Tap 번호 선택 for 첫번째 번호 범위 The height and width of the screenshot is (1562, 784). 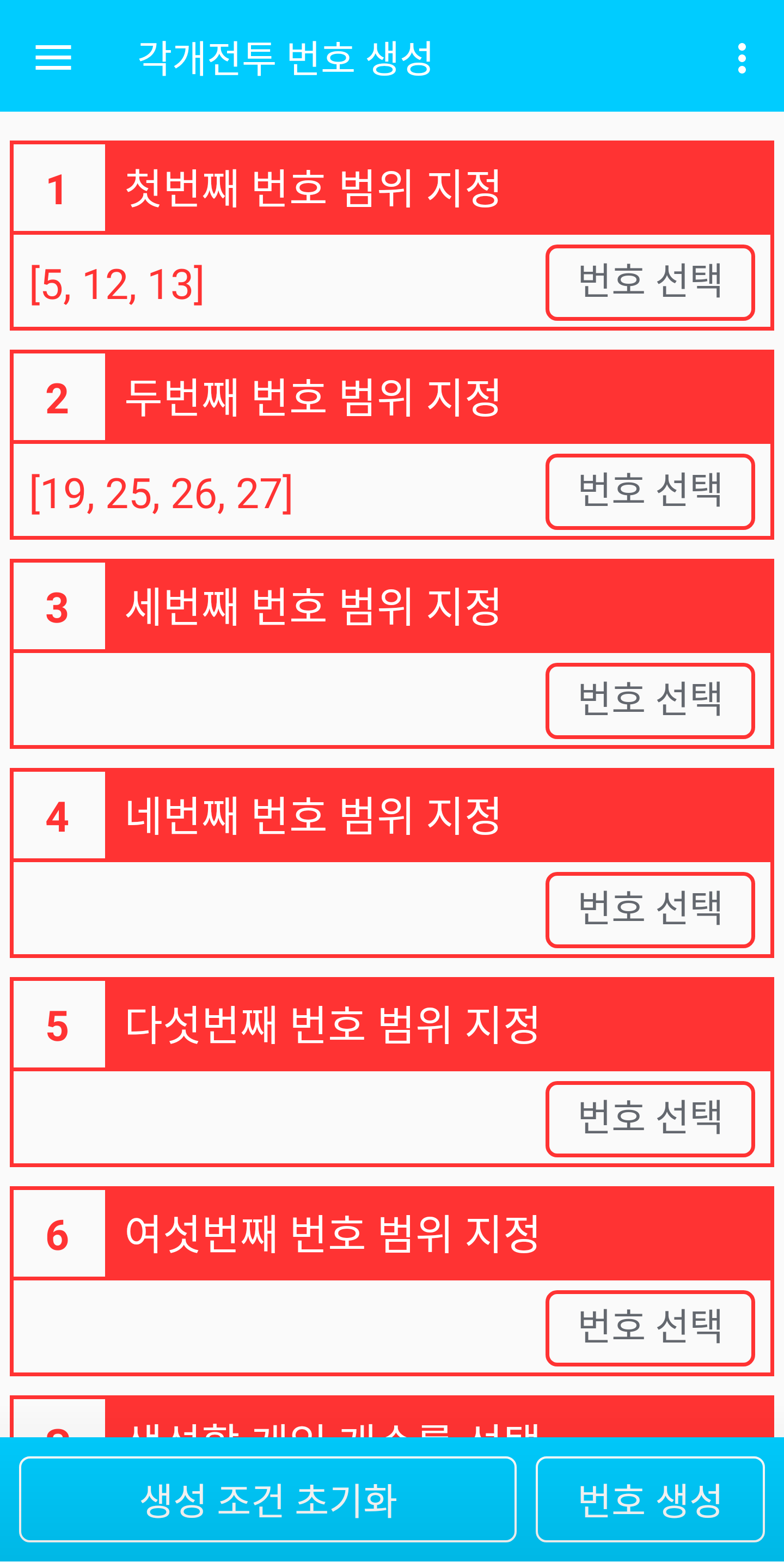650,282
